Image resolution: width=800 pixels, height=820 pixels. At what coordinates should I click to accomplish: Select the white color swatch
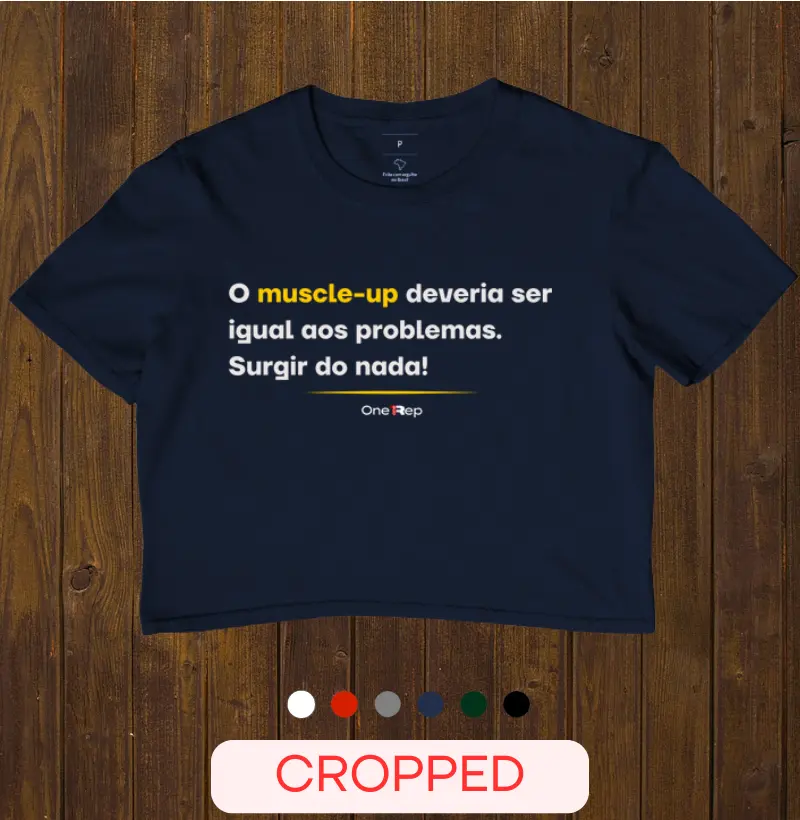pos(300,704)
